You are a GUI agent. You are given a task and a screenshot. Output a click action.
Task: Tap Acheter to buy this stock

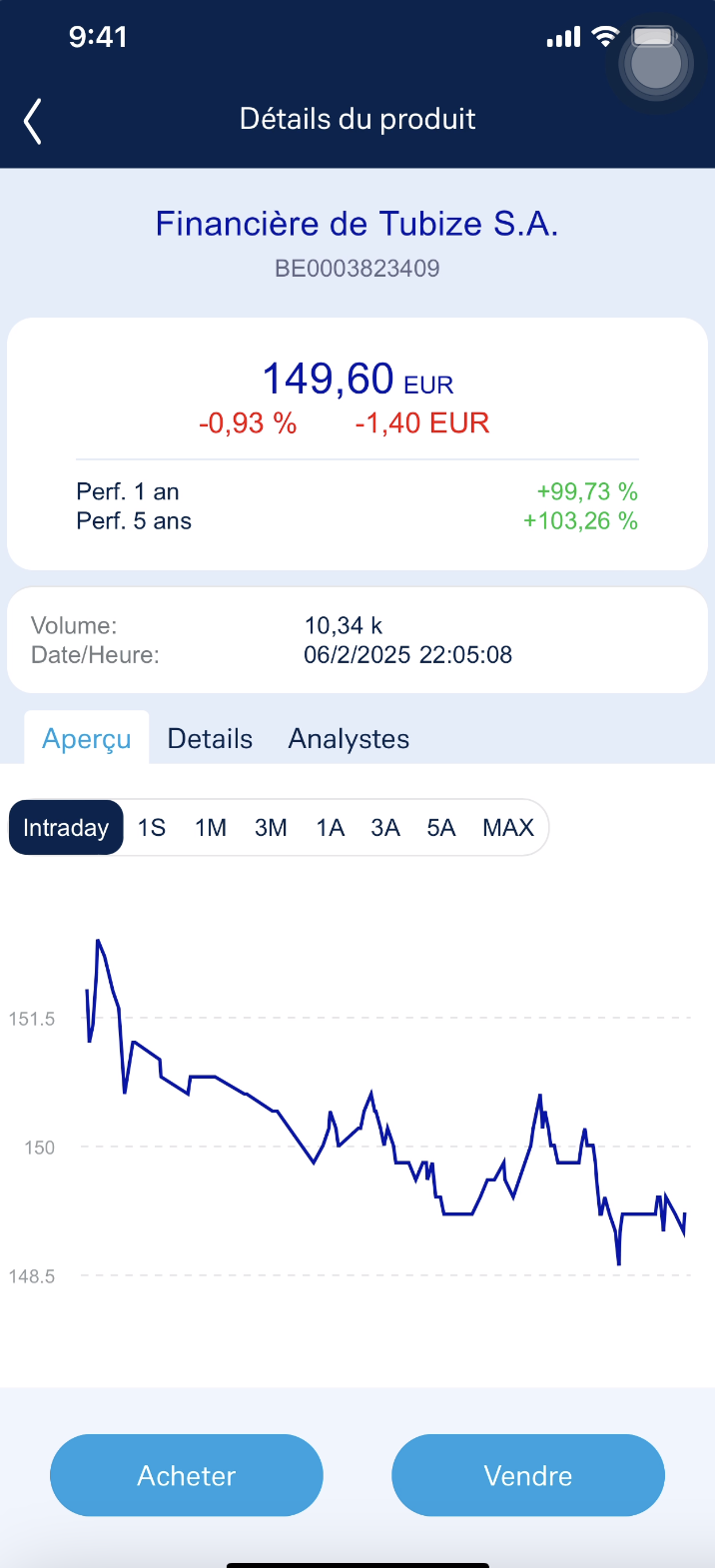187,1475
